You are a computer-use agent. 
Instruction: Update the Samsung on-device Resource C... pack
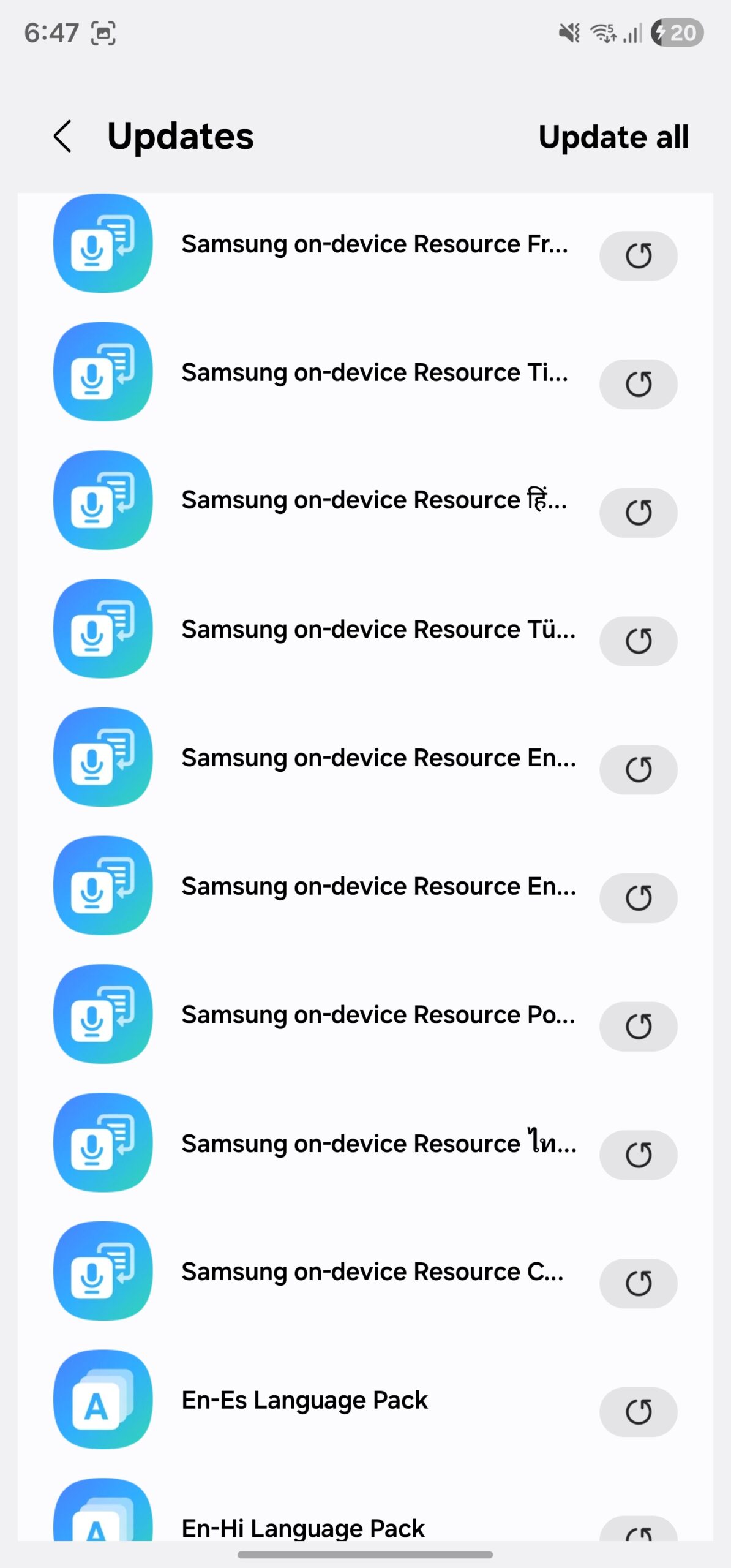638,1284
